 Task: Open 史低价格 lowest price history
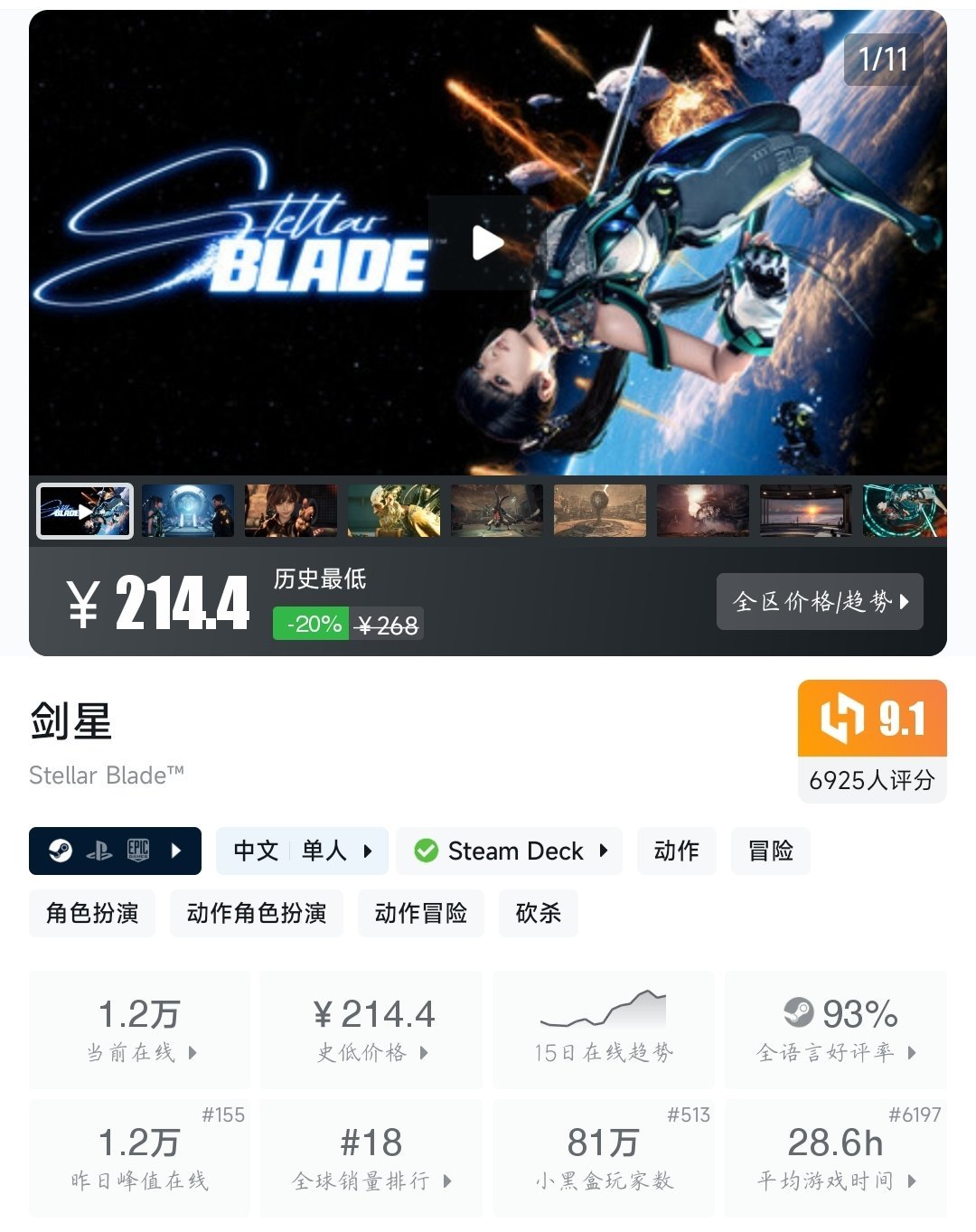pos(371,1030)
